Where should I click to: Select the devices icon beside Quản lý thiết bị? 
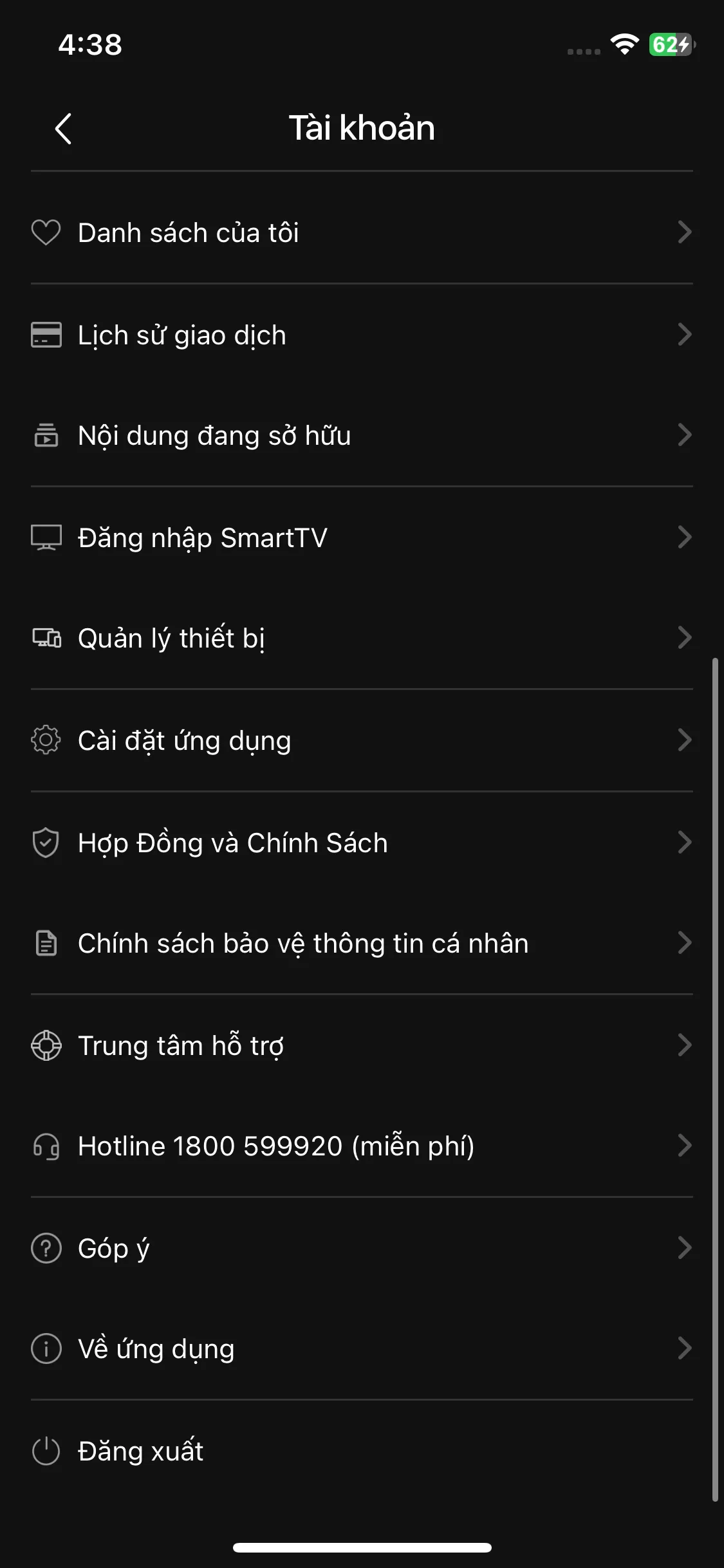(x=46, y=638)
